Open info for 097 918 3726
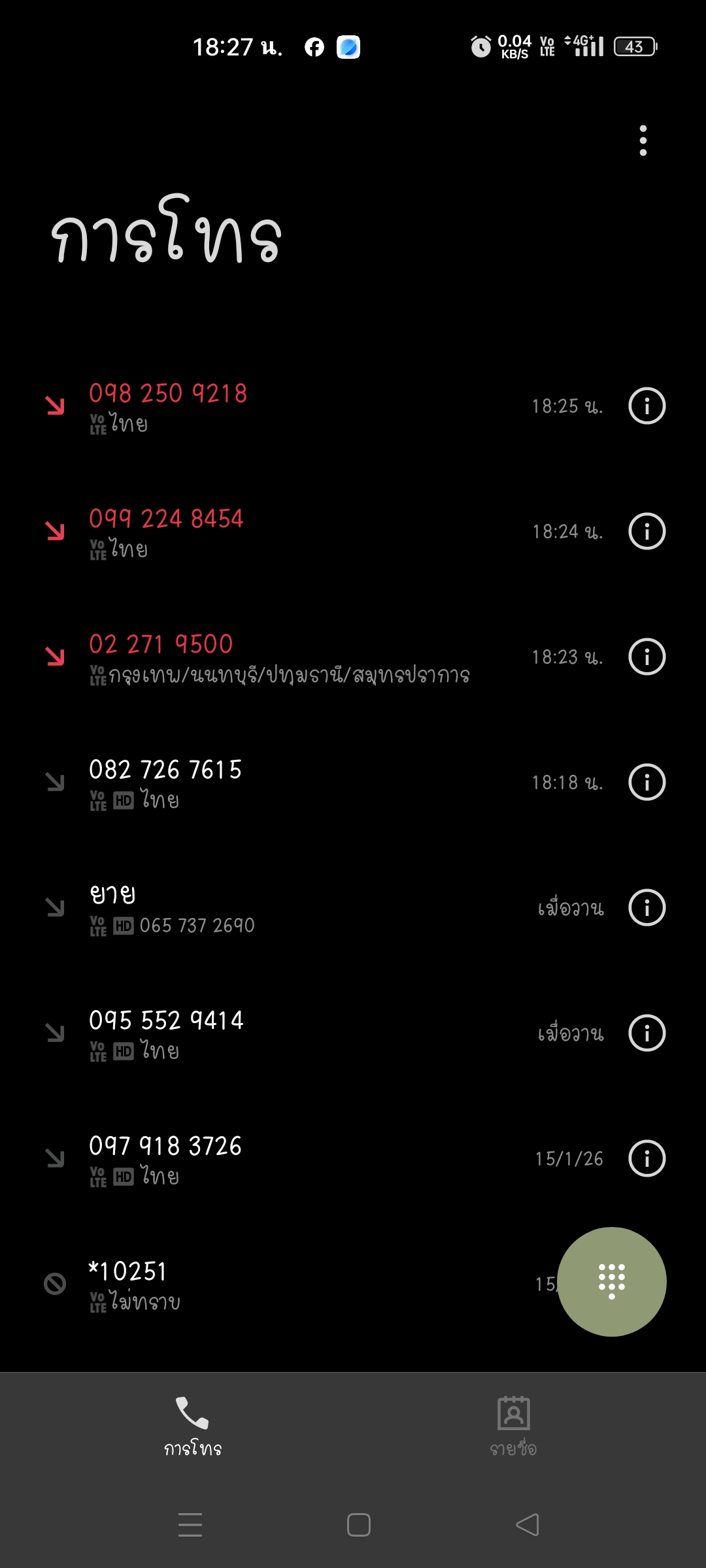 point(647,1158)
